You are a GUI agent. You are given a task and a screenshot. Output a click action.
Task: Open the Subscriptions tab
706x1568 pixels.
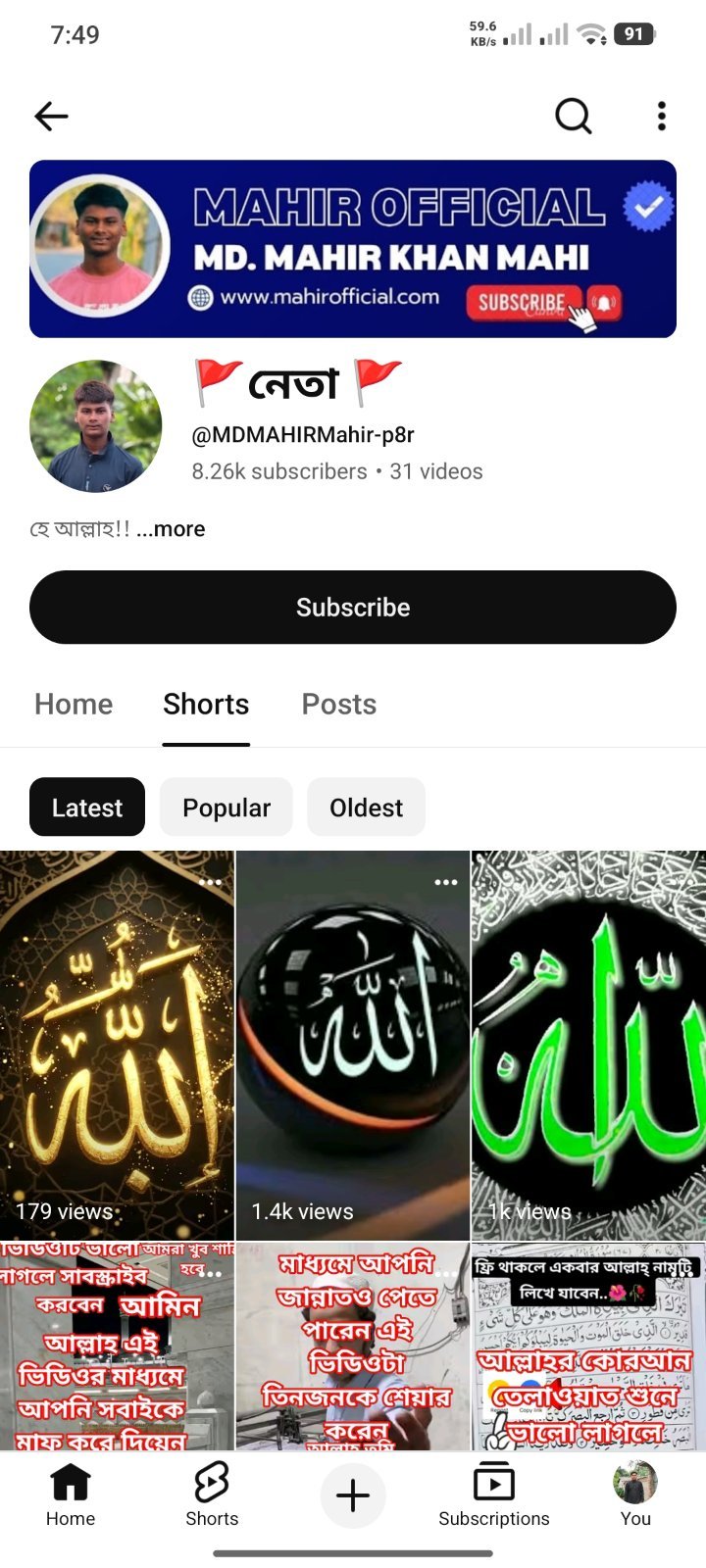click(494, 1495)
